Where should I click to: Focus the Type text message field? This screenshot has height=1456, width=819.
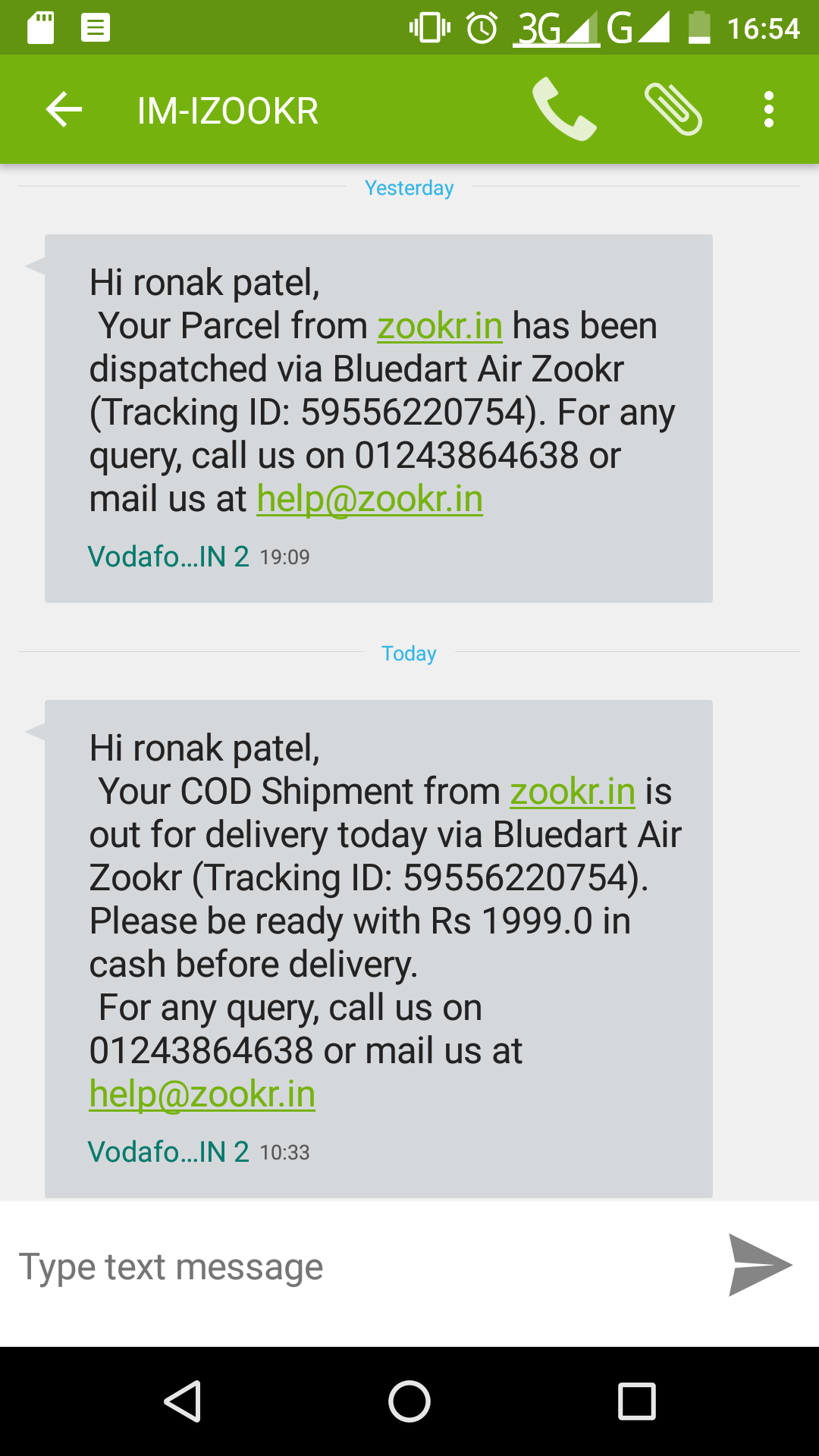tap(356, 1267)
